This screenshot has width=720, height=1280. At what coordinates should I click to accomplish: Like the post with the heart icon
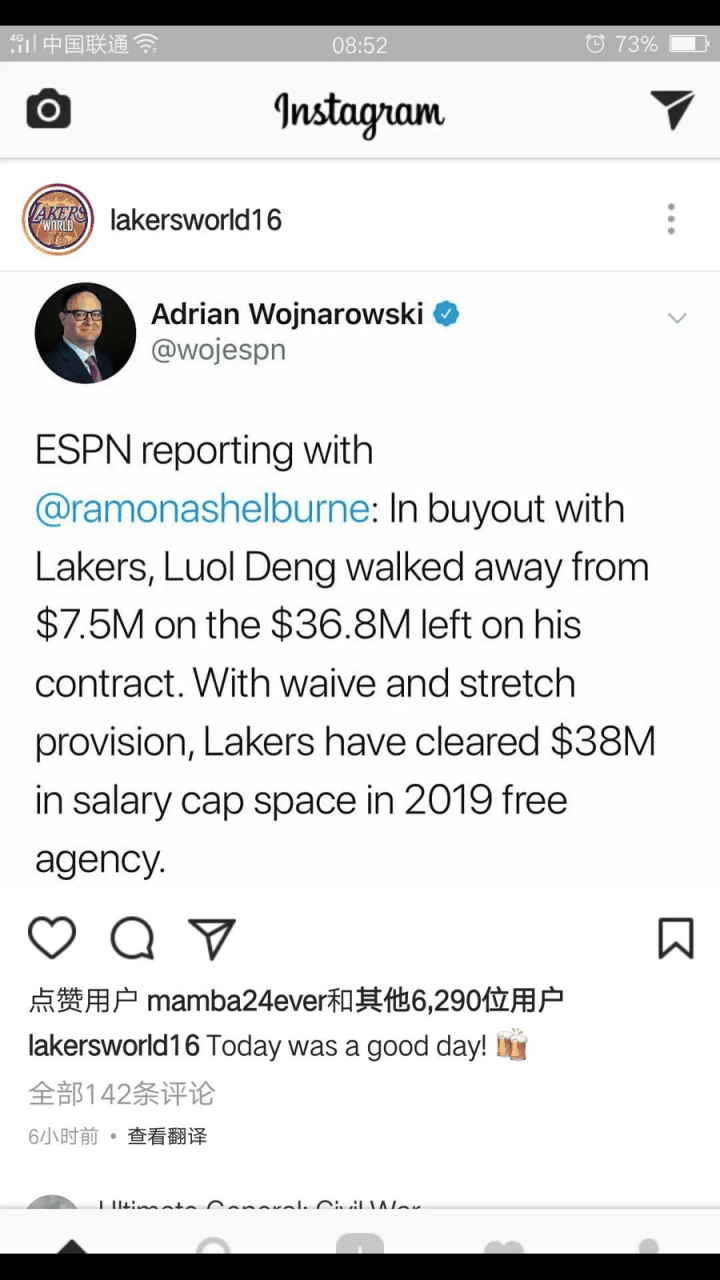click(52, 939)
